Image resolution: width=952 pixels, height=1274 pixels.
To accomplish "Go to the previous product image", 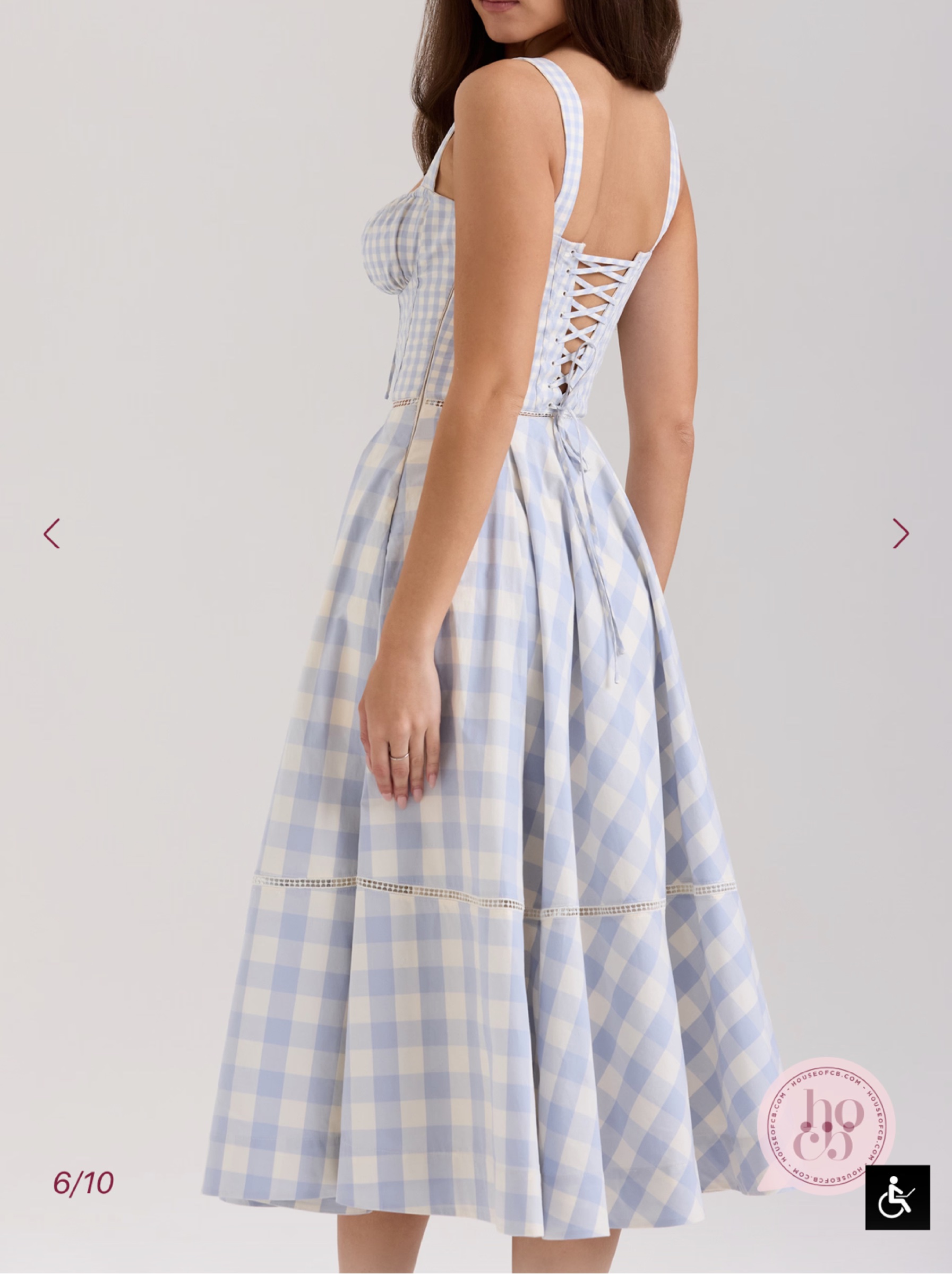I will (x=52, y=533).
